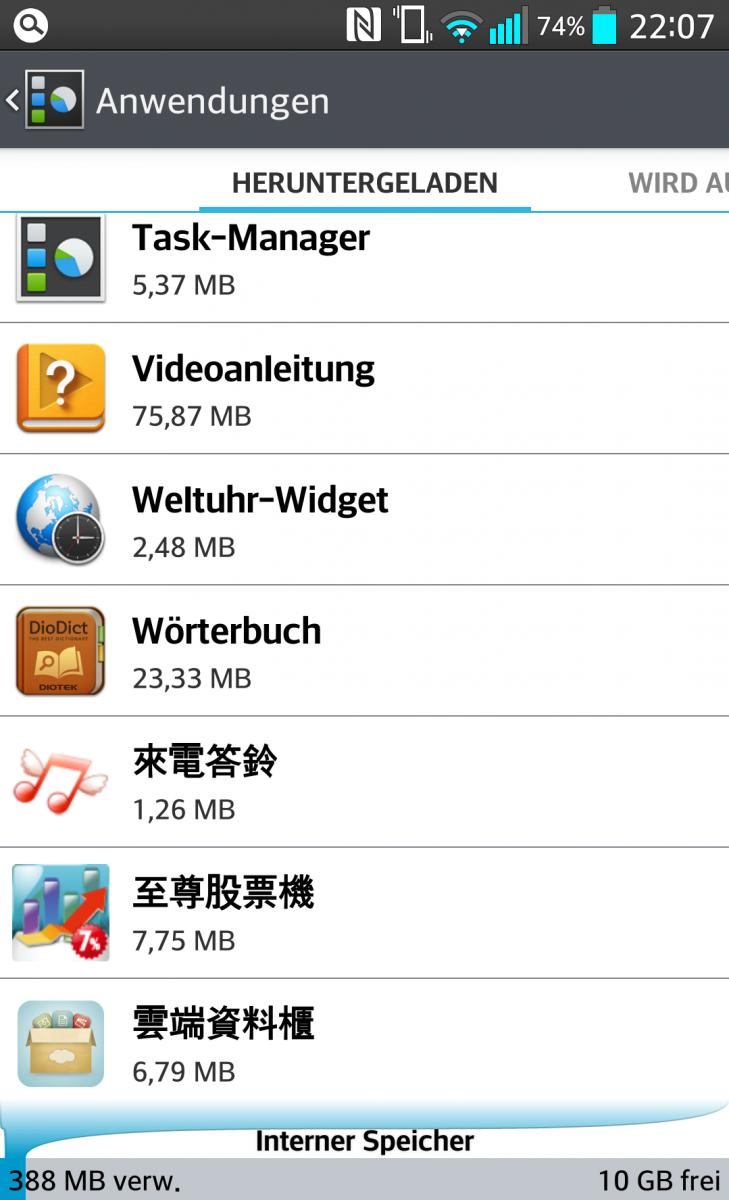This screenshot has width=729, height=1200.
Task: Open the 來電答鈴 app details
Action: (364, 782)
